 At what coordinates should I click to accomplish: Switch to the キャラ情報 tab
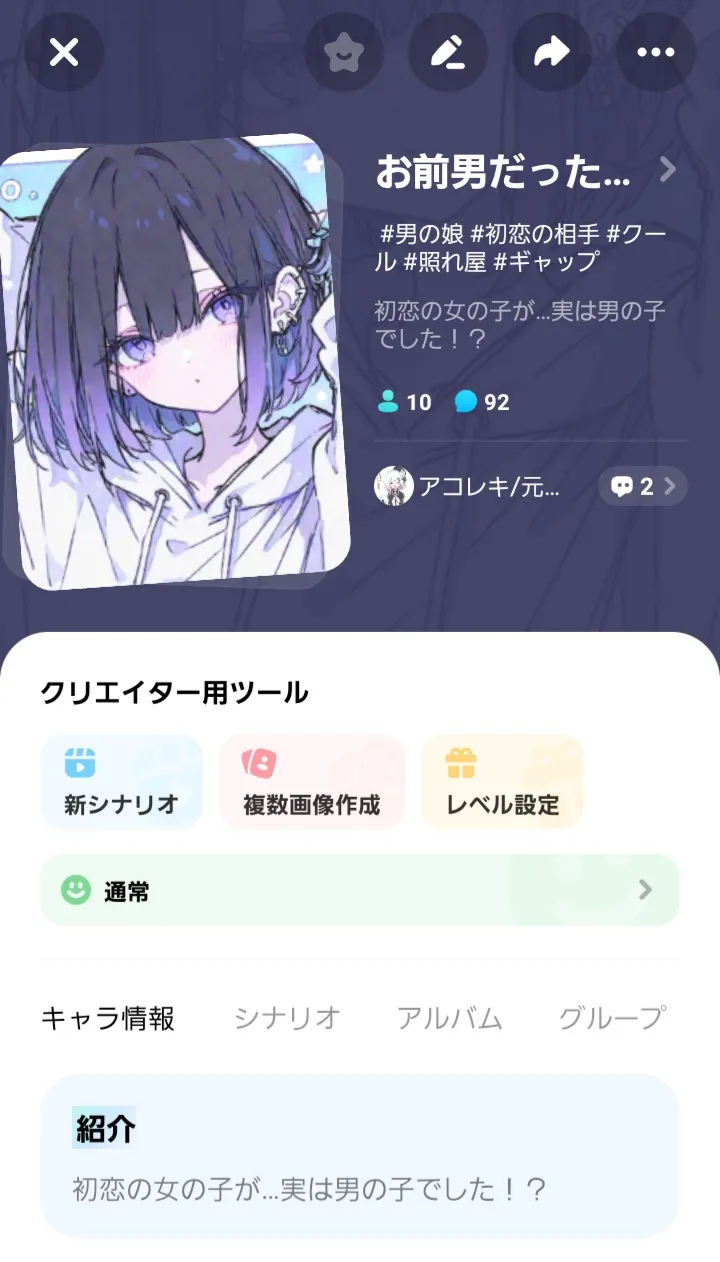point(108,1018)
